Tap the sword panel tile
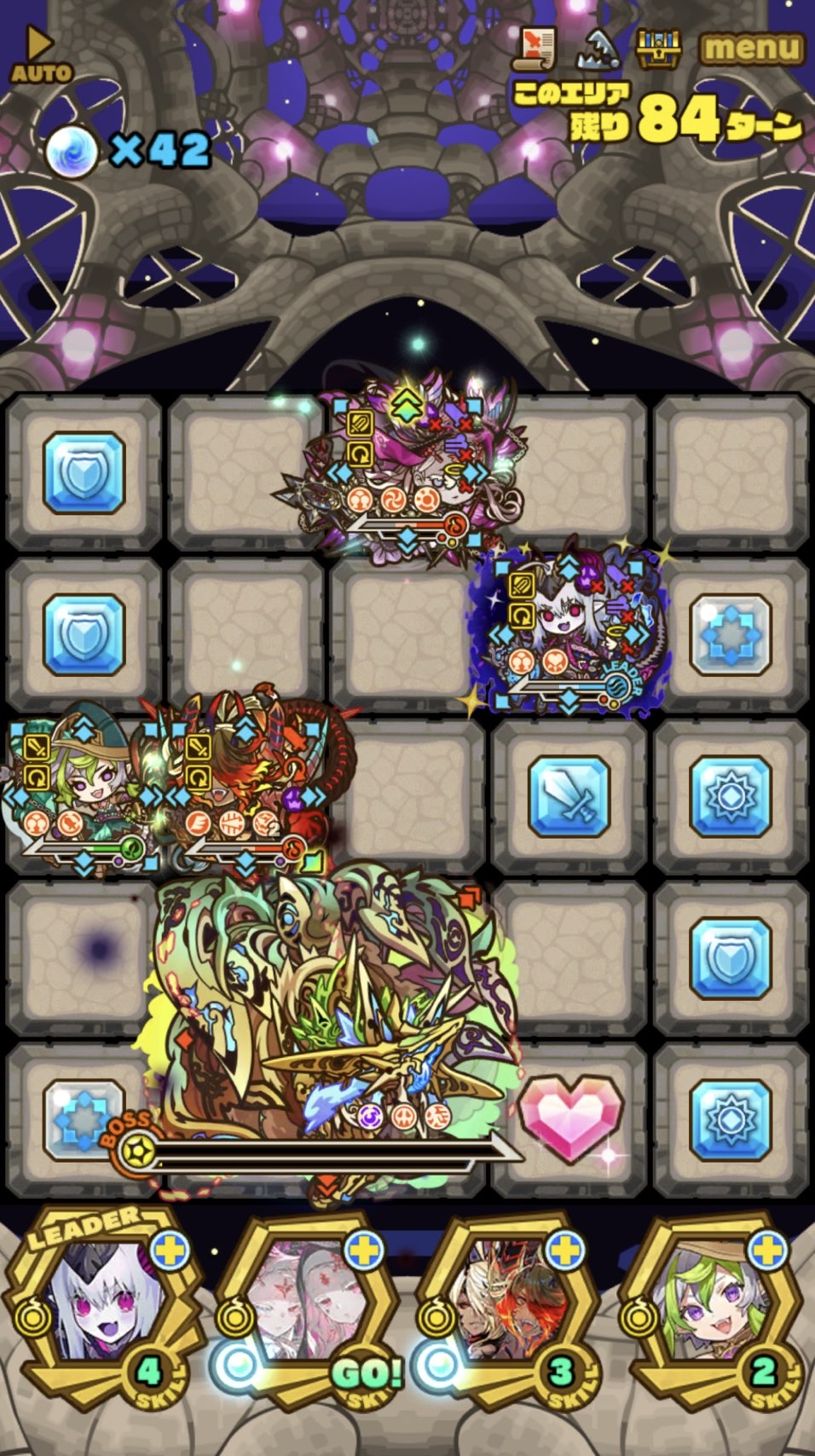Viewport: 815px width, 1456px height. [569, 796]
